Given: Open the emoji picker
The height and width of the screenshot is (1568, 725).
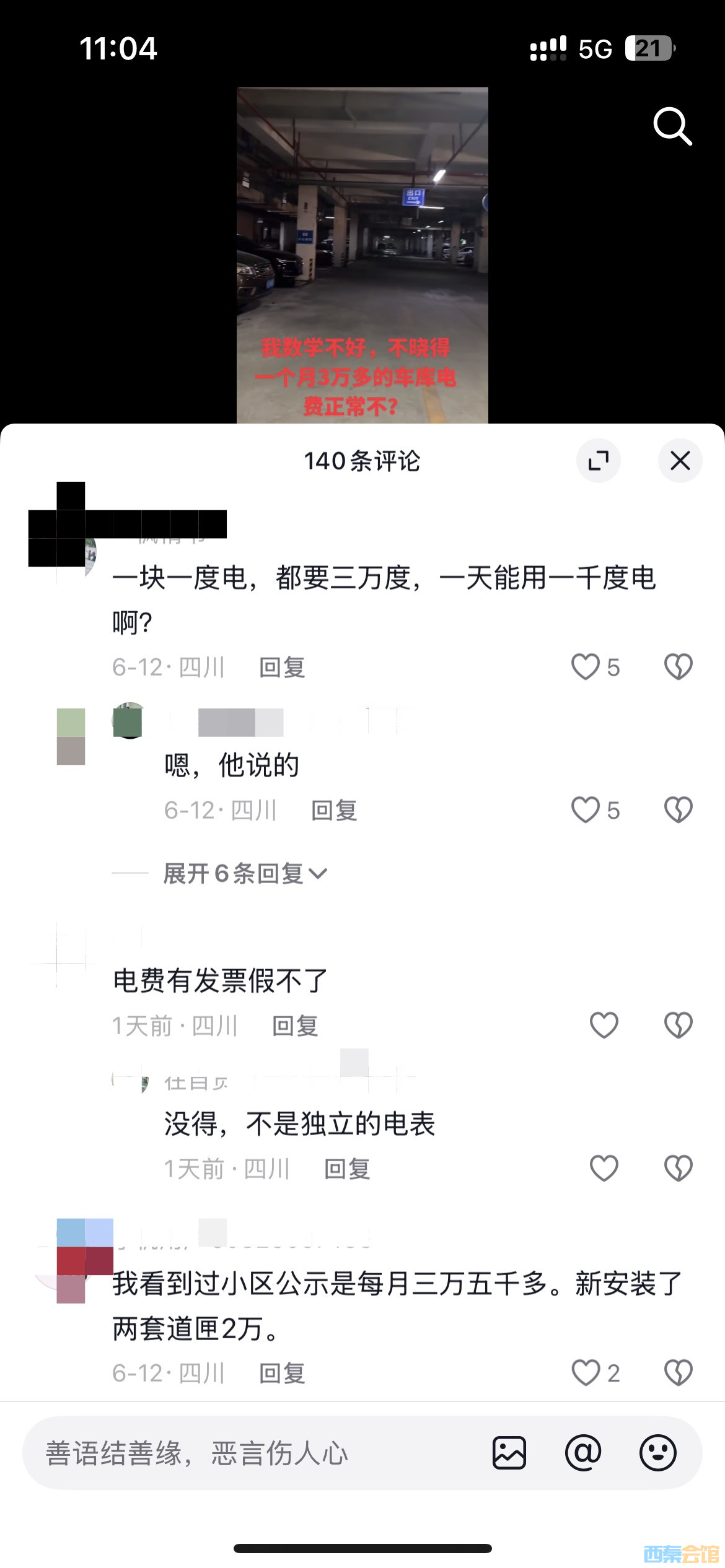Looking at the screenshot, I should click(x=657, y=1453).
